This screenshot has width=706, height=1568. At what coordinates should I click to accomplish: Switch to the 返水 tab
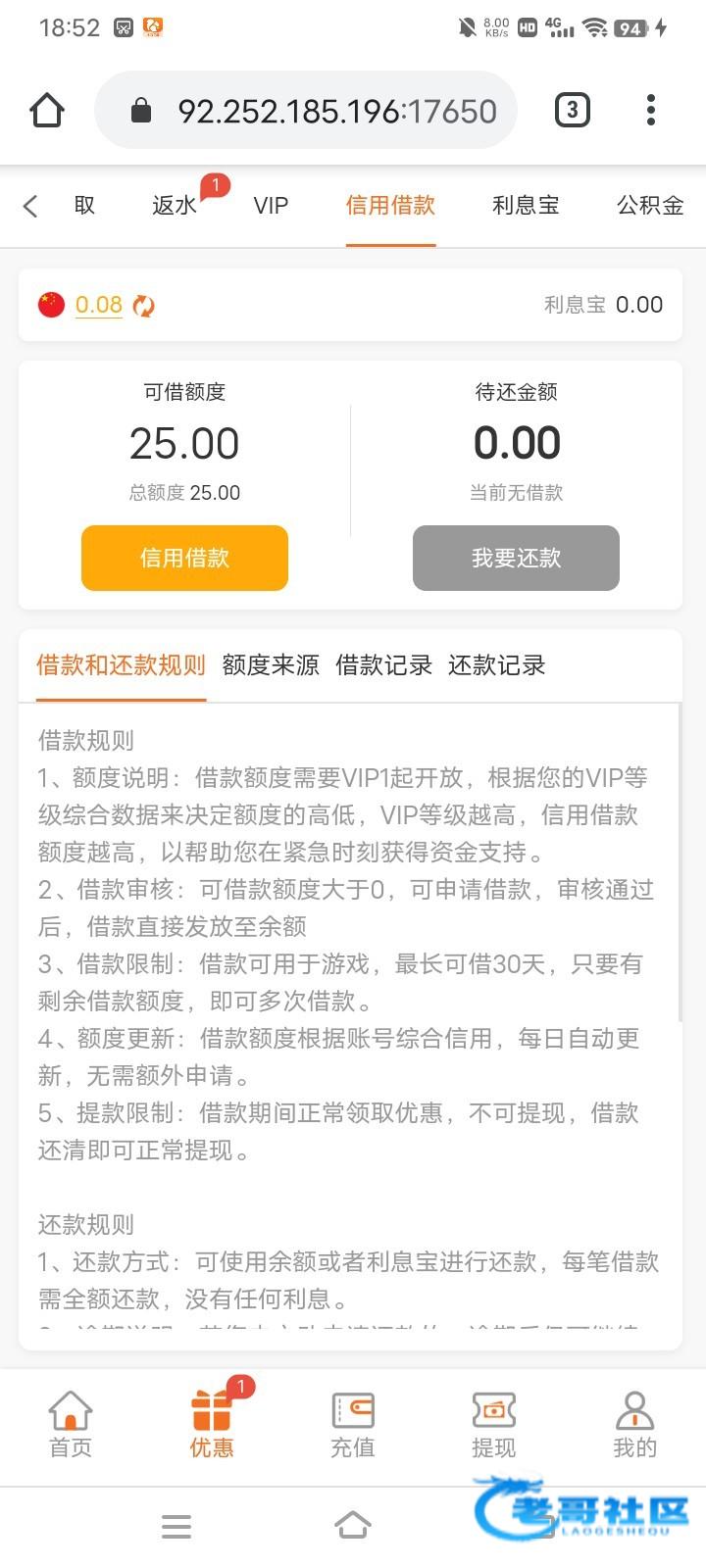click(175, 206)
